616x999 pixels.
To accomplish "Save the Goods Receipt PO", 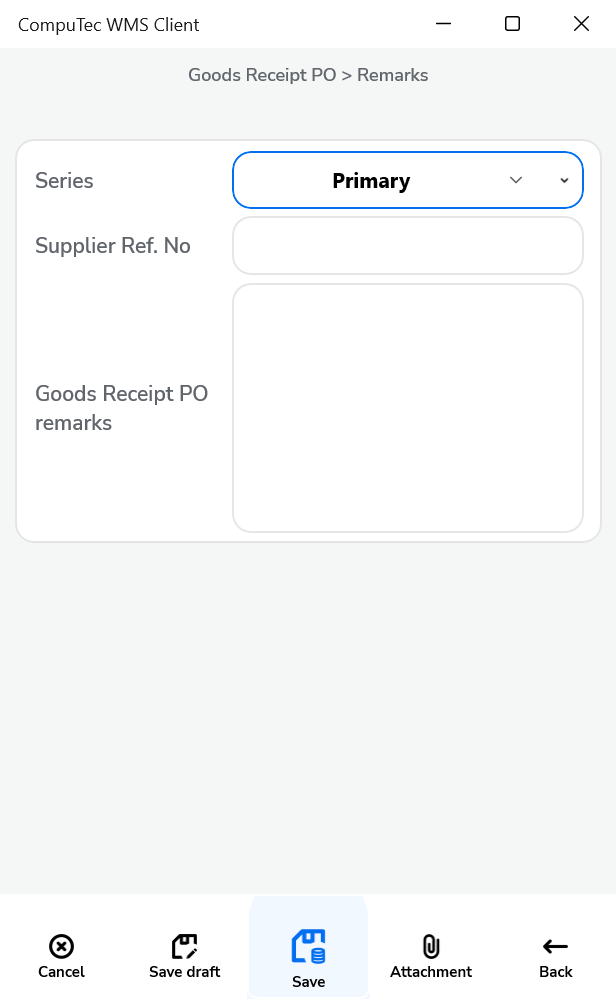I will pos(308,956).
